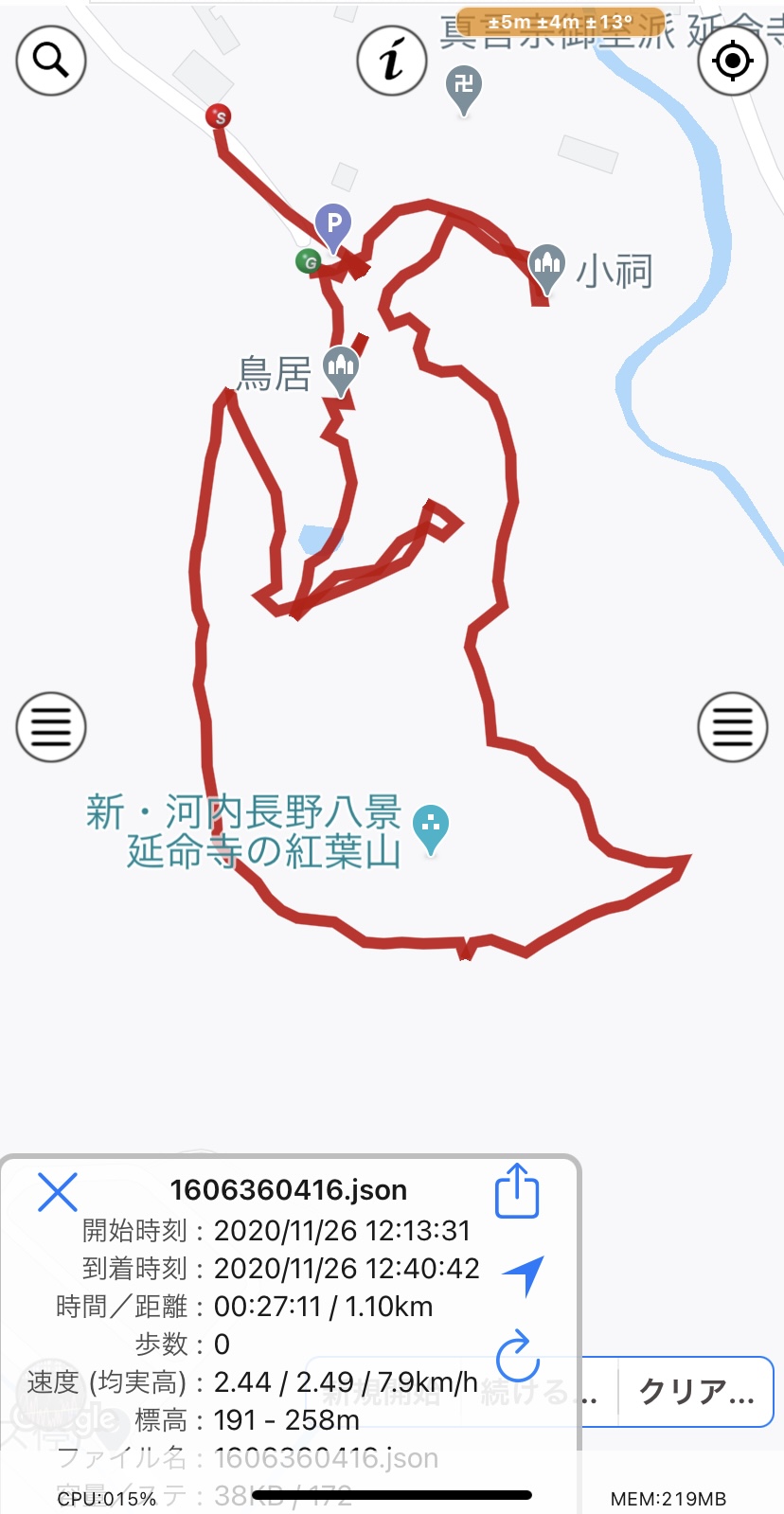Close the track info panel
784x1514 pixels.
tap(58, 1192)
